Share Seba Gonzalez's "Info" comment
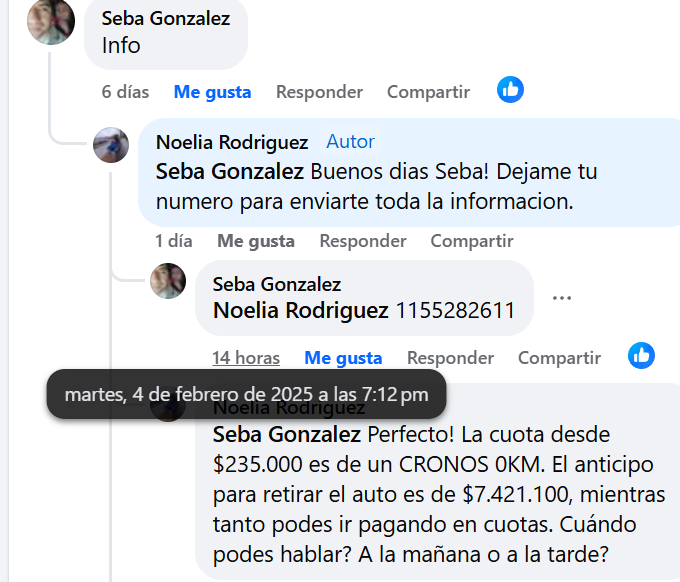 click(428, 92)
